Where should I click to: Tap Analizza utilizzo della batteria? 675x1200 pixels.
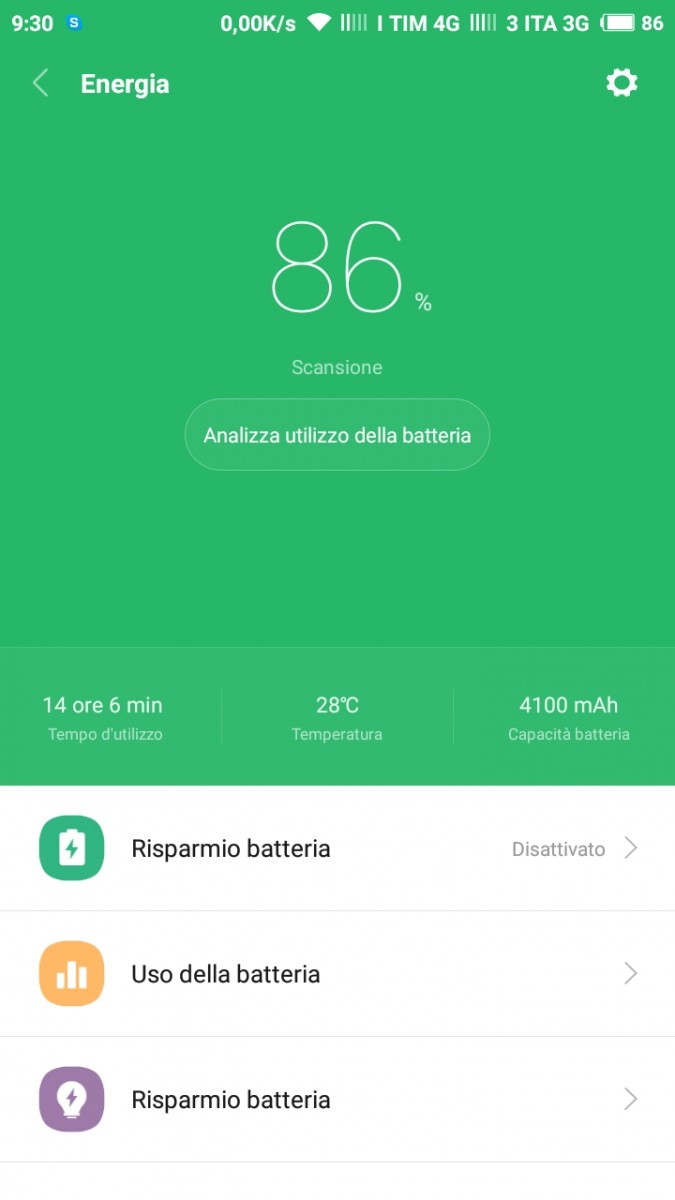(x=337, y=435)
